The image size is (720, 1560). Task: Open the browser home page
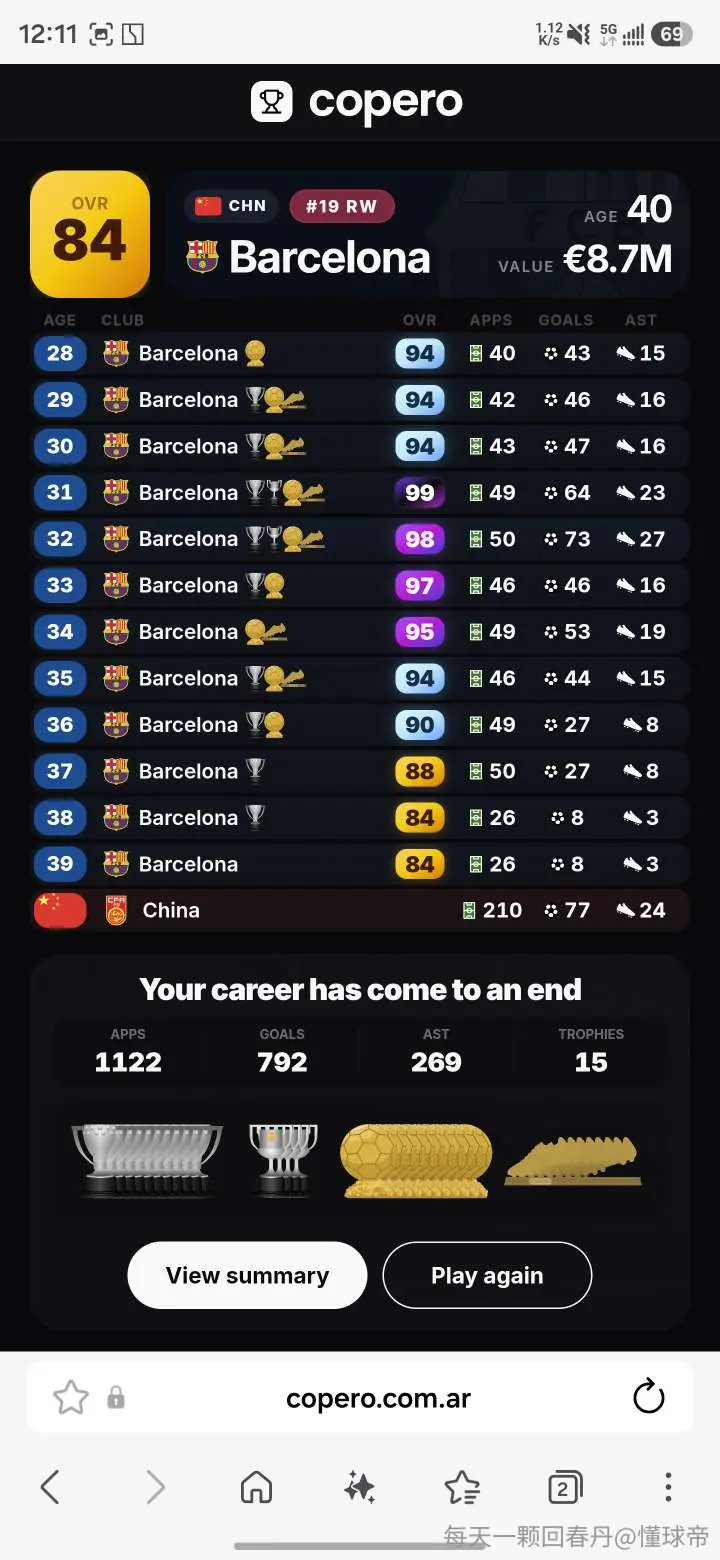click(x=257, y=1487)
